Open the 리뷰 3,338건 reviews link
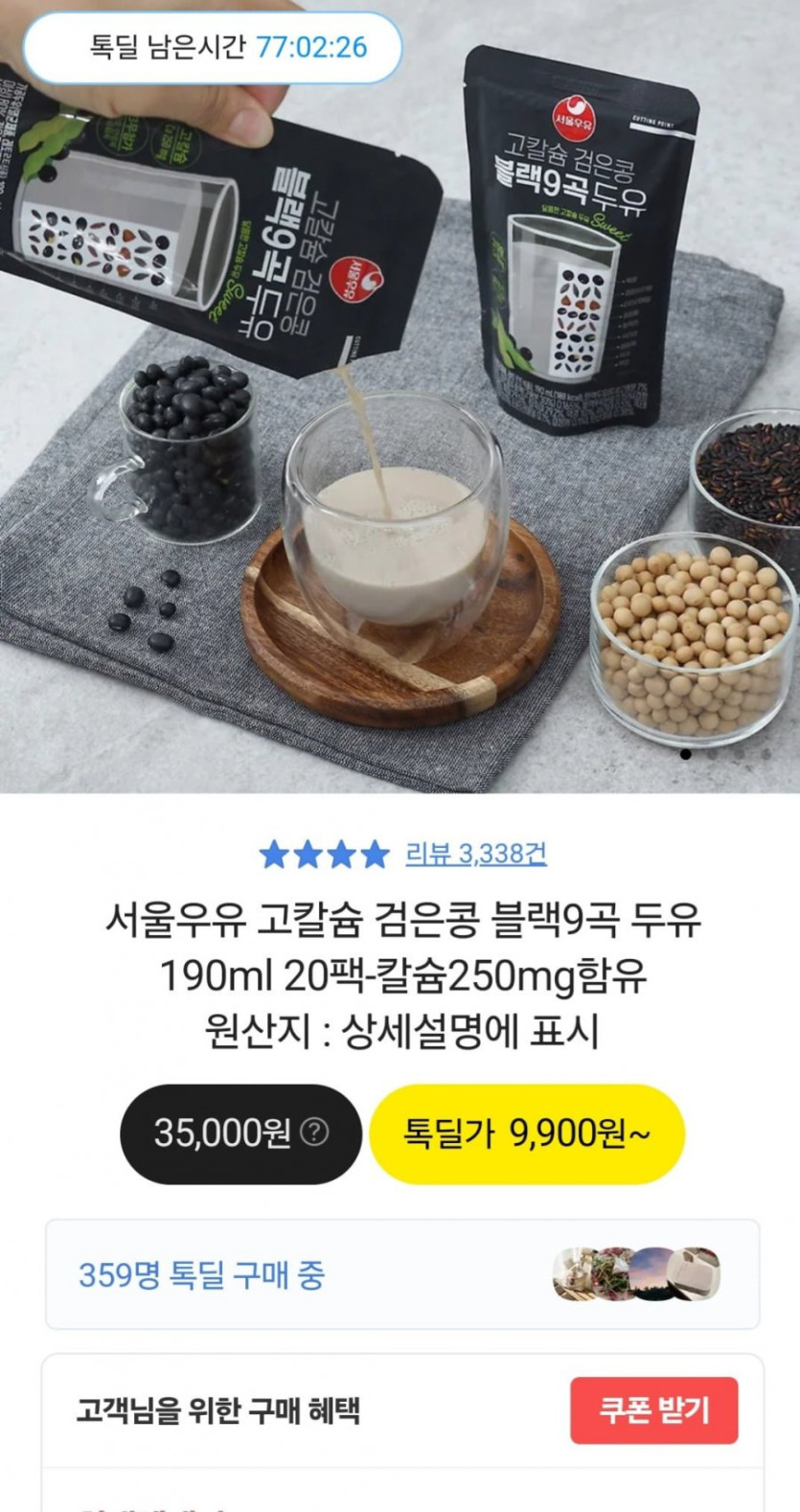This screenshot has height=1512, width=800. [x=475, y=853]
